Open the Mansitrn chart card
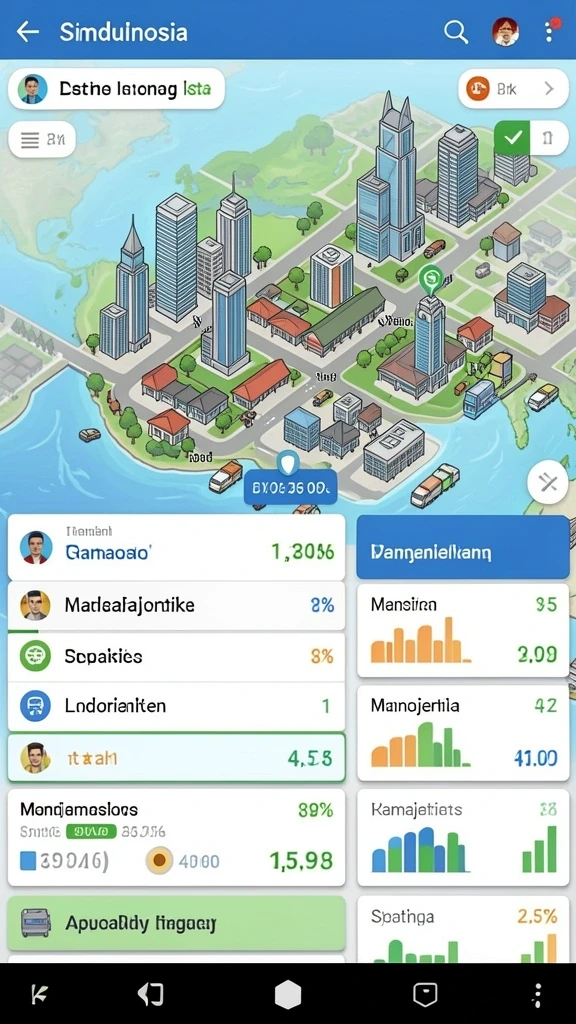Viewport: 576px width, 1024px height. [x=463, y=631]
